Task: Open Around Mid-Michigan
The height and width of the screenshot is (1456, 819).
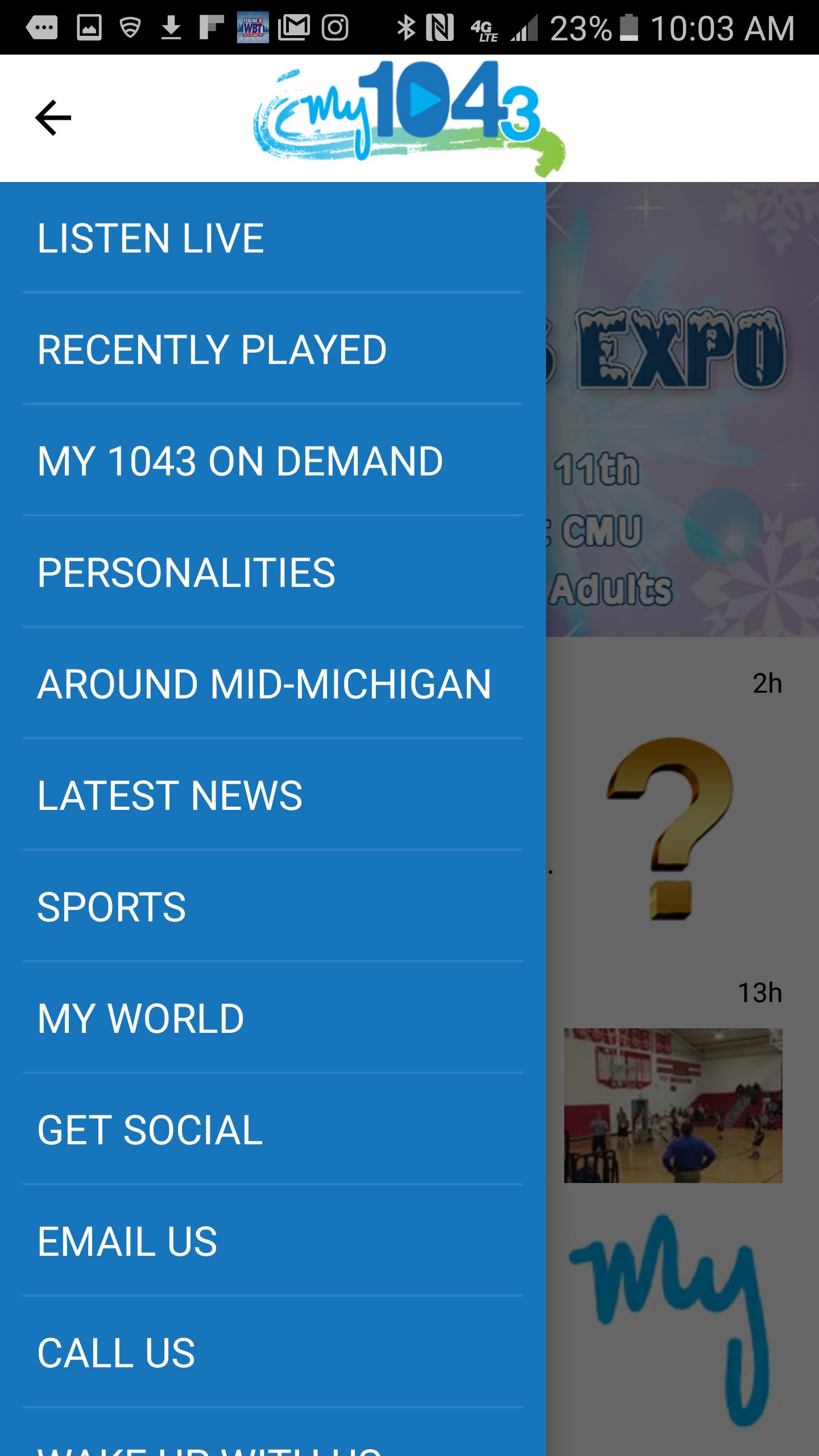Action: point(264,684)
